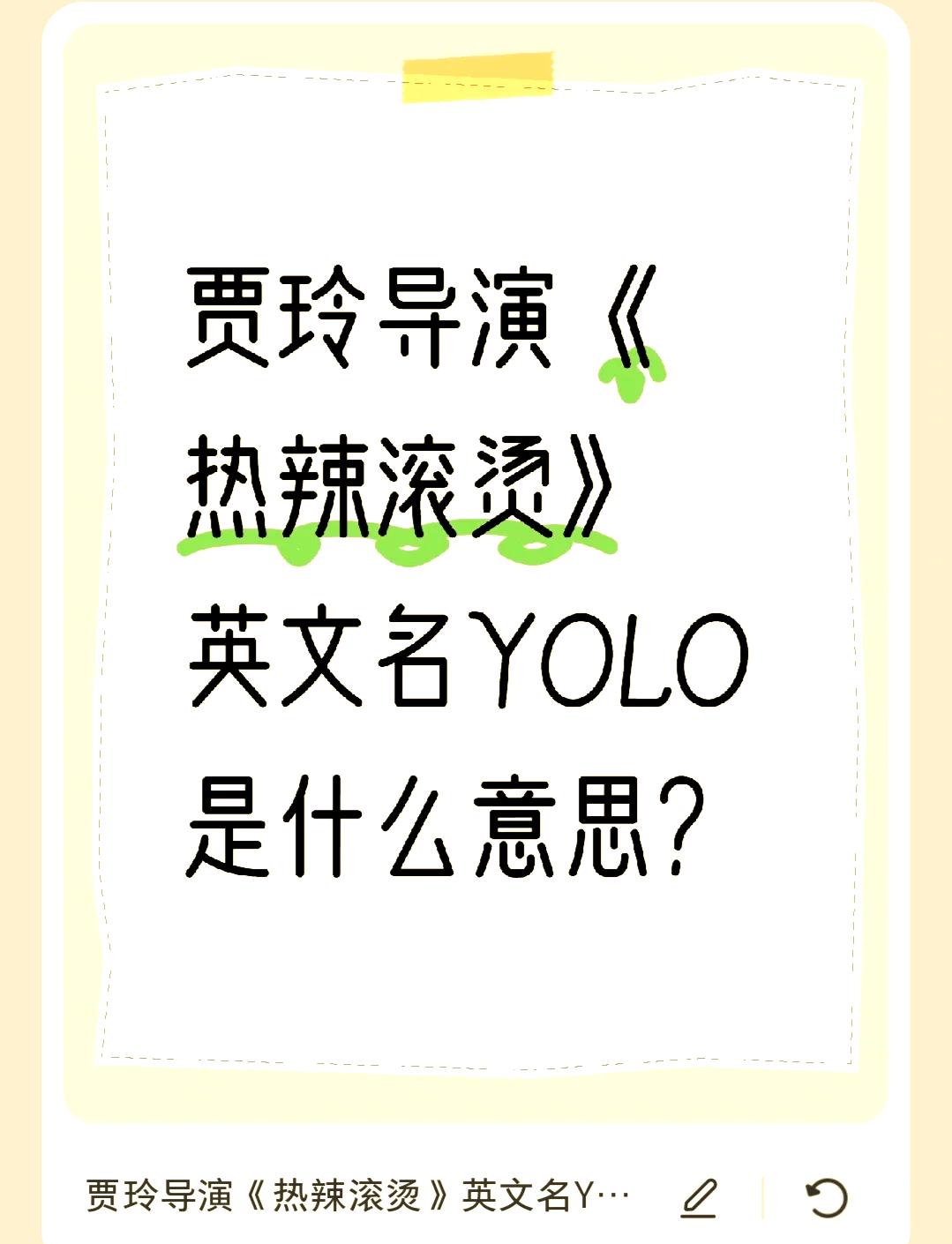Regenerate the card style with refresh icon
This screenshot has width=952, height=1244.
826,1197
